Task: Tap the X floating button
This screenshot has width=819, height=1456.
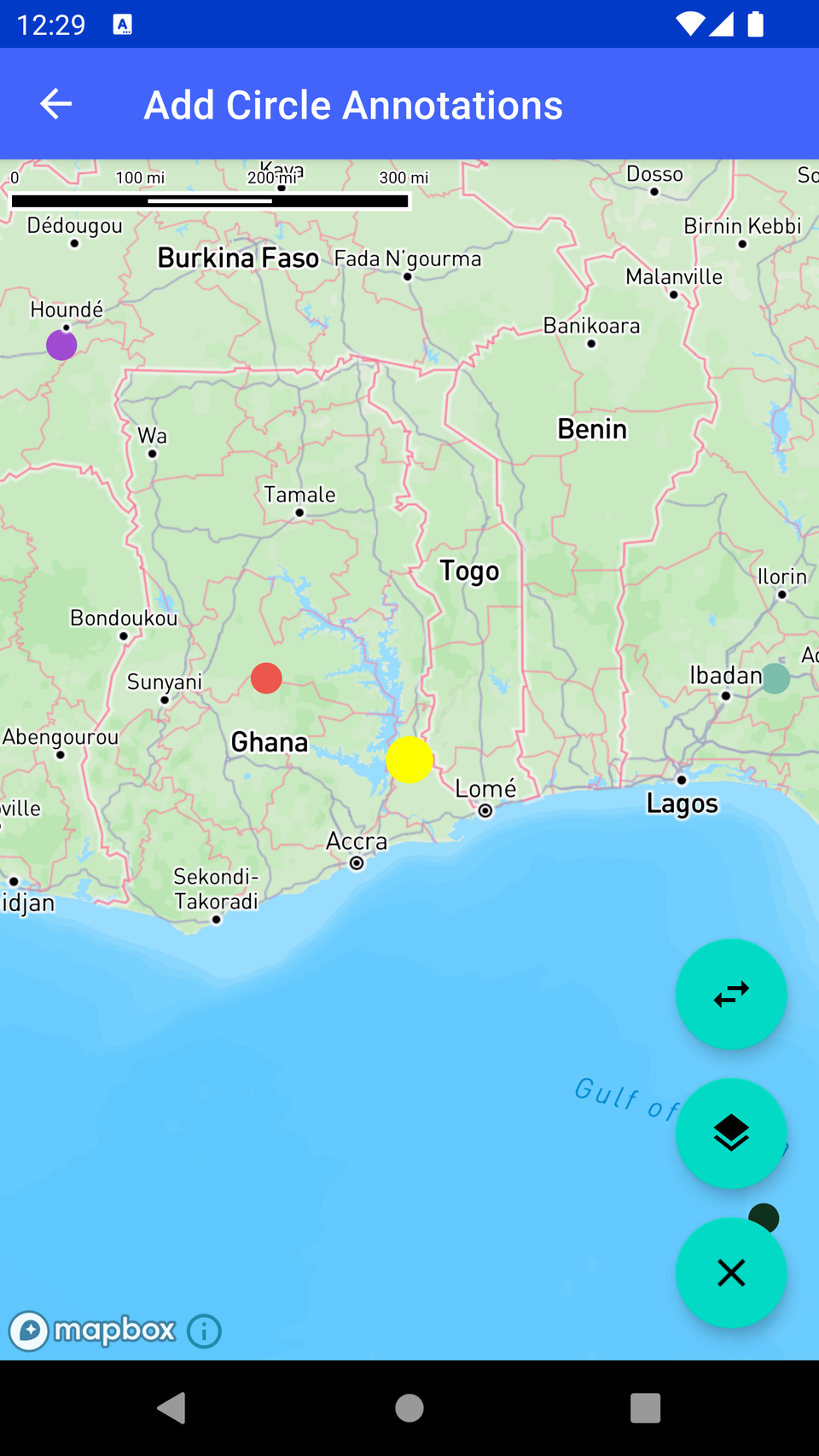Action: click(x=731, y=1273)
